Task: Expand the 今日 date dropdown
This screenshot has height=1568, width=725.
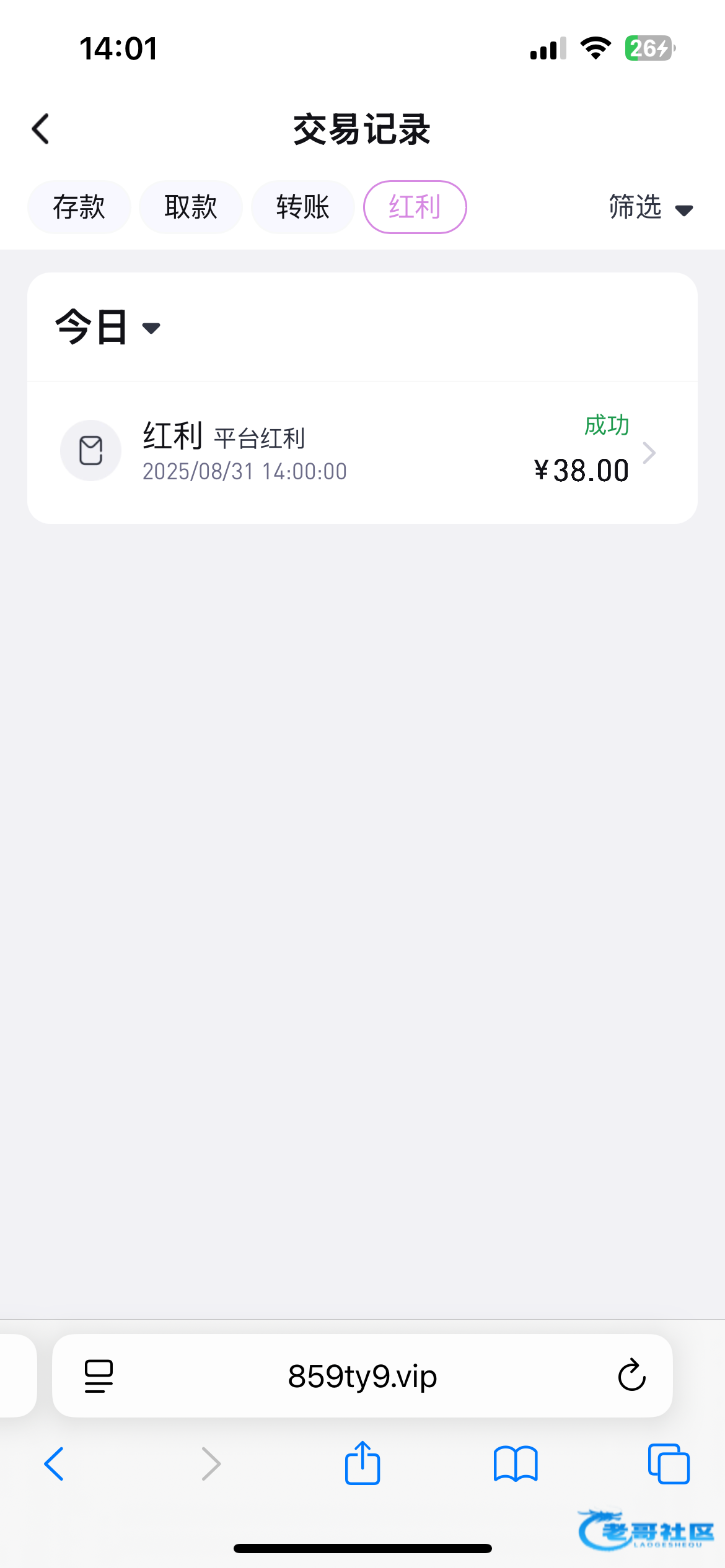Action: tap(108, 327)
